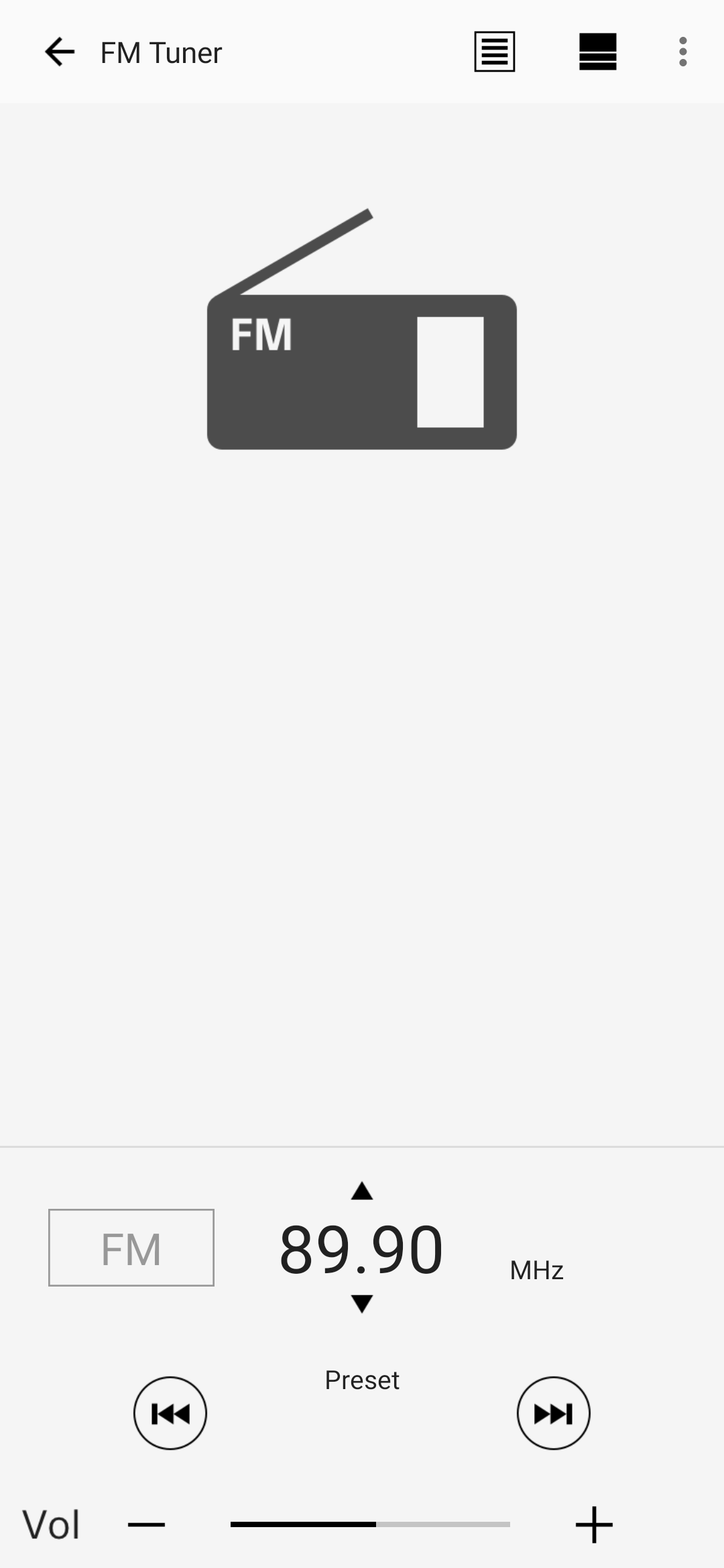Open the stacked bars view icon
This screenshot has width=724, height=1568.
coord(598,52)
